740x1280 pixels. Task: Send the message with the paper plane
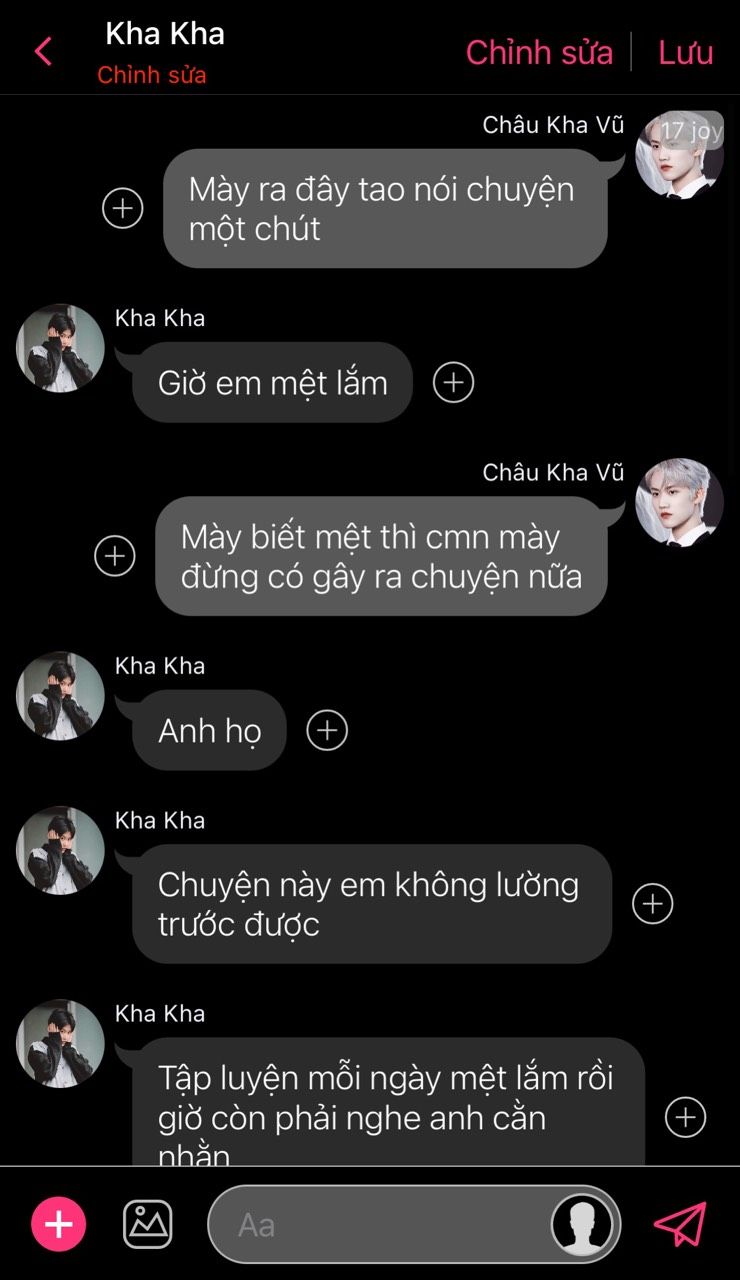(680, 1224)
